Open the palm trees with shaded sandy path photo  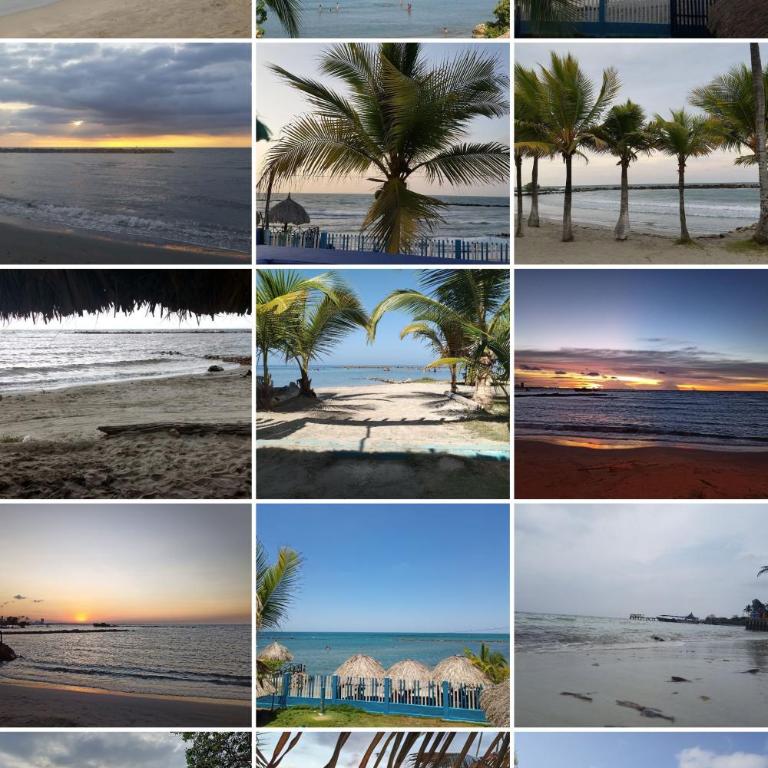coord(382,384)
